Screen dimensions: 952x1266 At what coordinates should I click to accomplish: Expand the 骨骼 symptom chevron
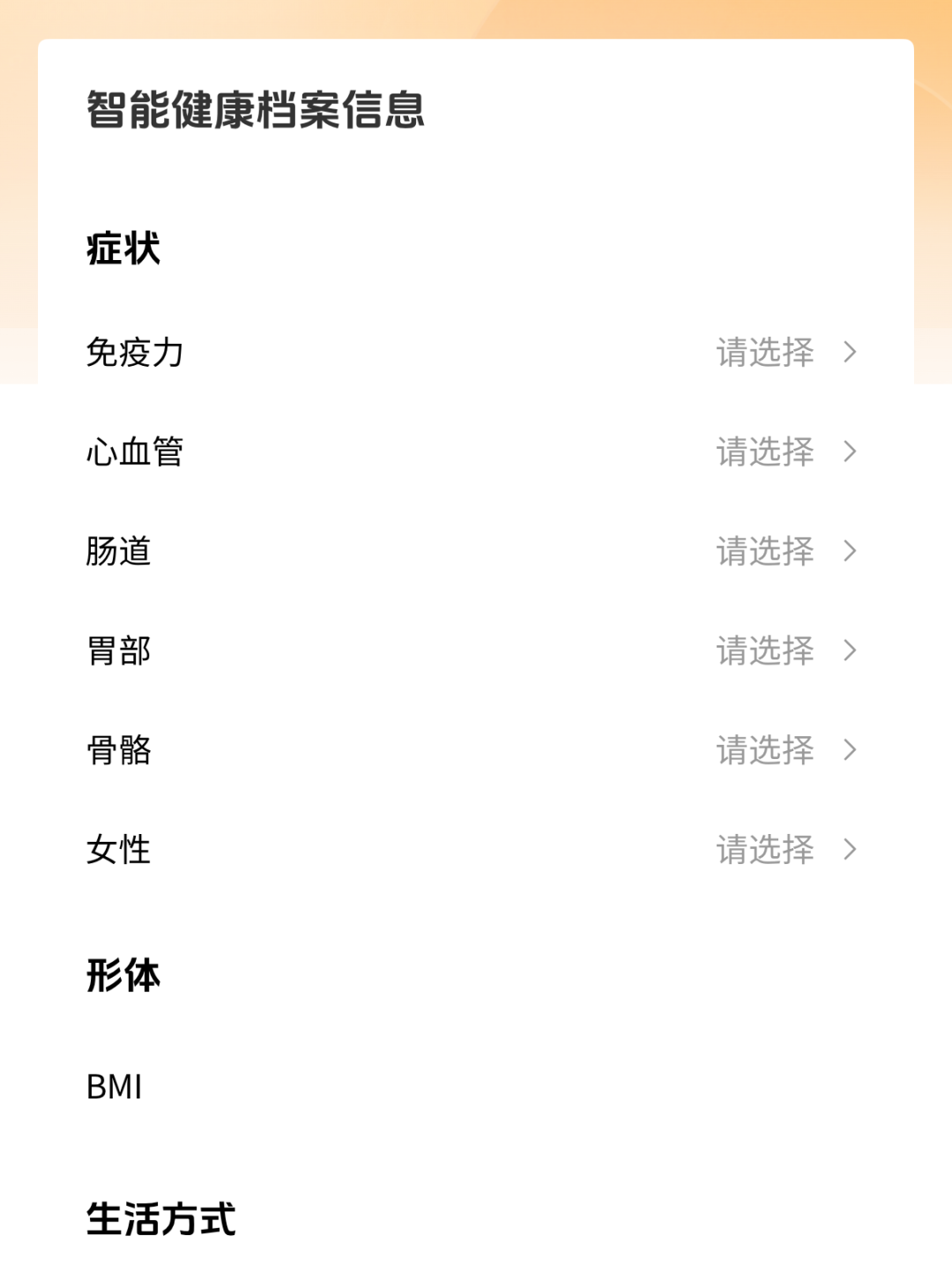(849, 750)
